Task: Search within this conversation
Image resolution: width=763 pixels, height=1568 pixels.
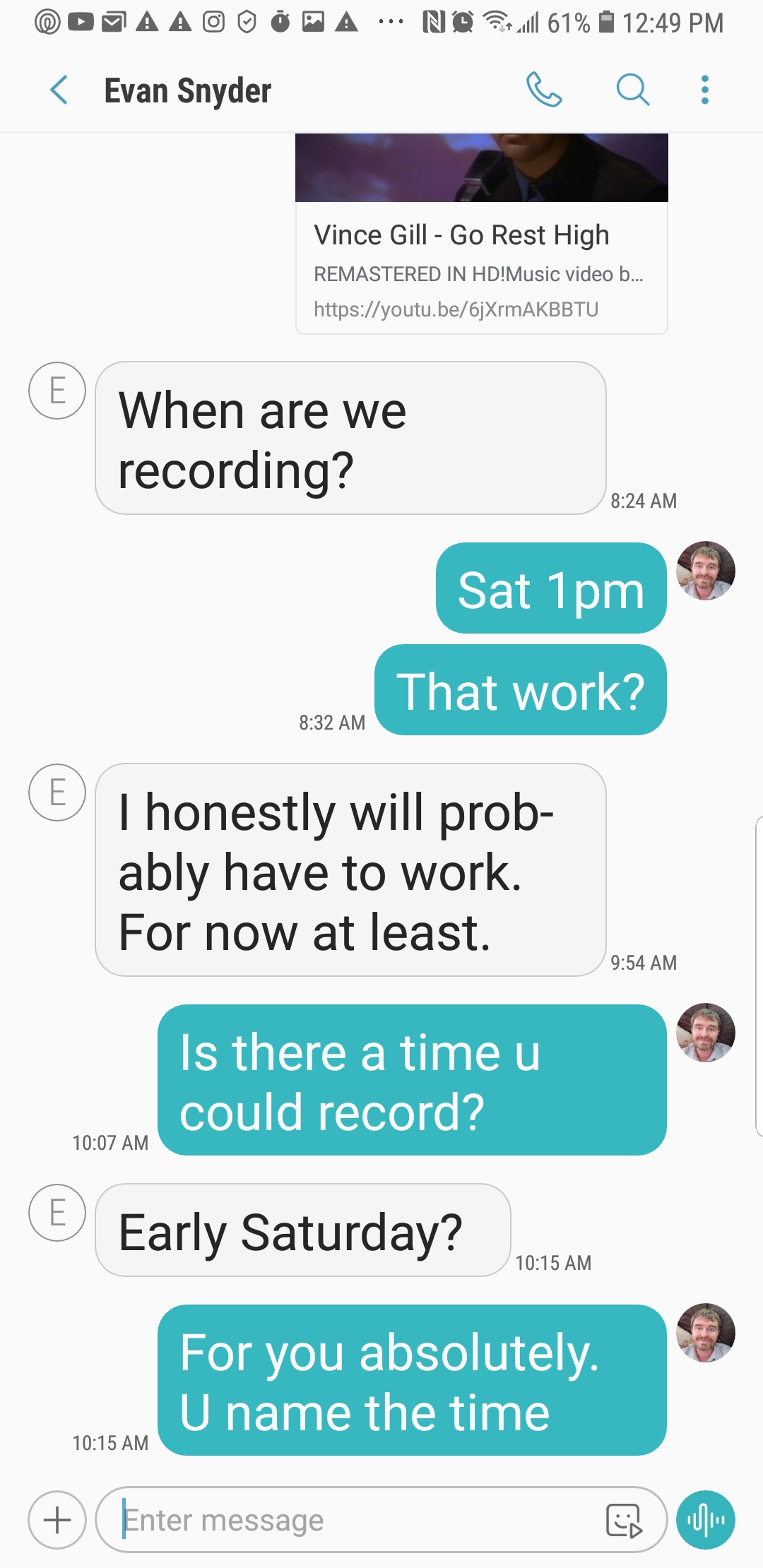Action: click(632, 90)
